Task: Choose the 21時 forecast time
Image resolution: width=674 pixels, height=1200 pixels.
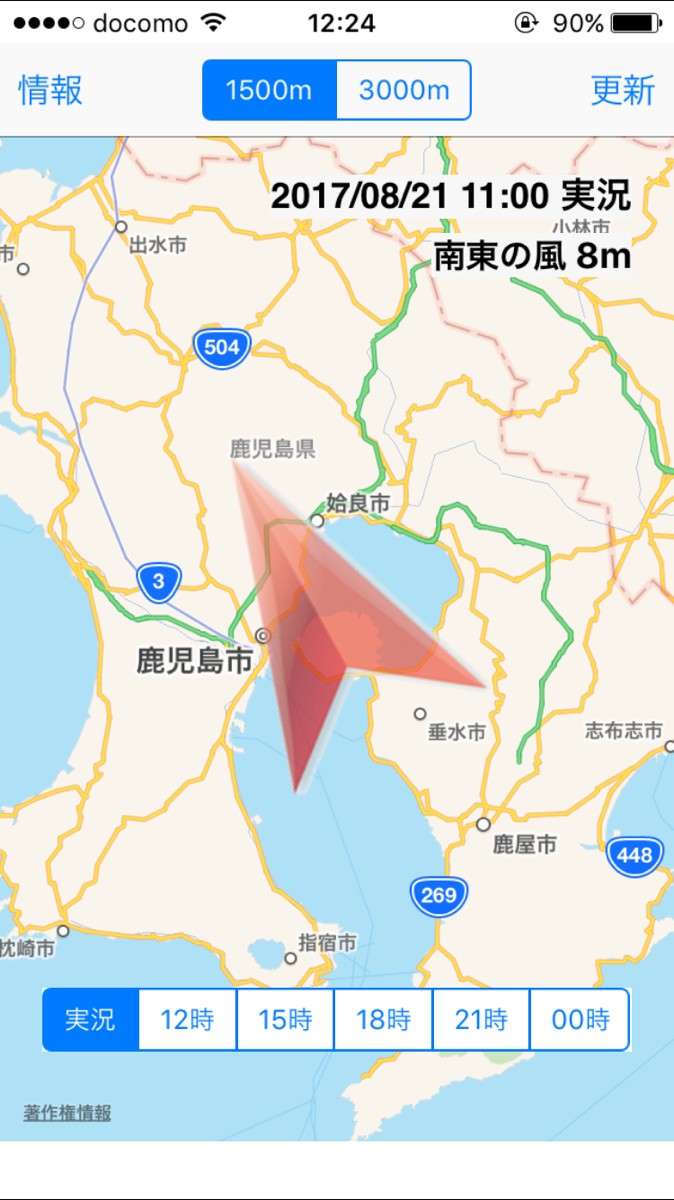Action: (481, 1020)
